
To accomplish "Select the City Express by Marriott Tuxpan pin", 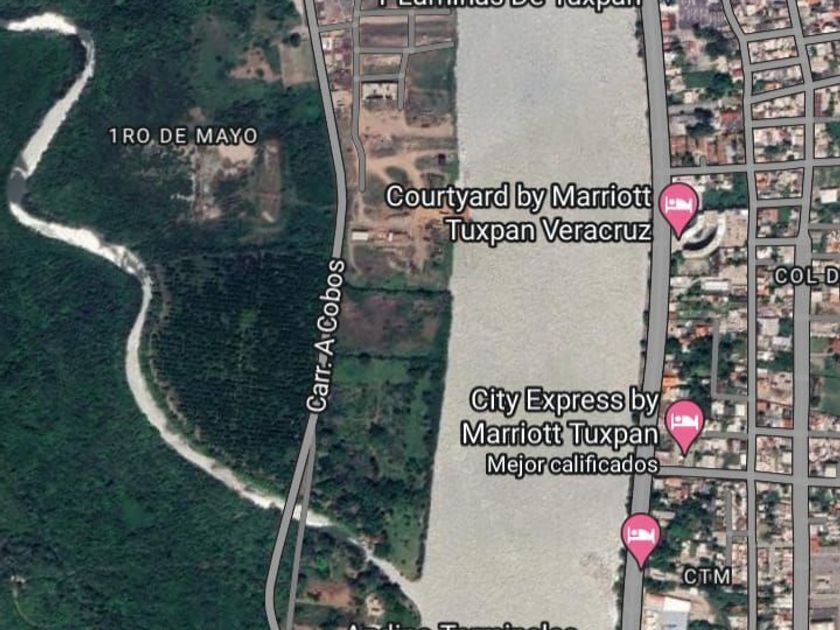I will pos(684,425).
